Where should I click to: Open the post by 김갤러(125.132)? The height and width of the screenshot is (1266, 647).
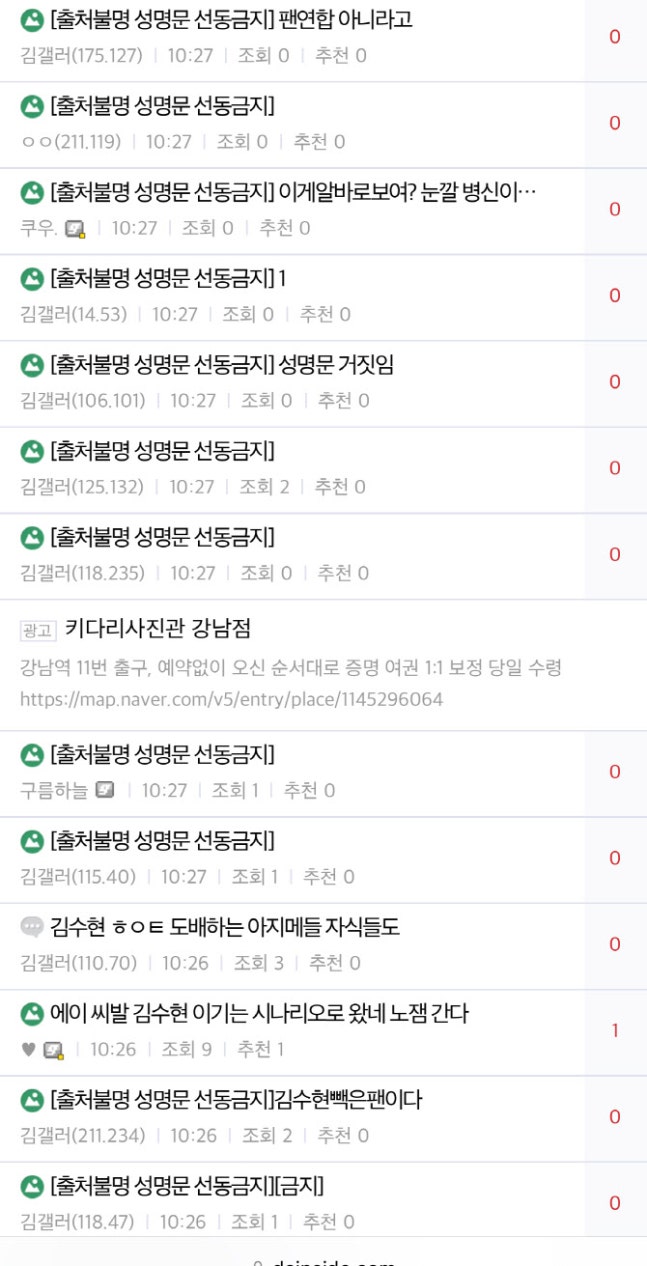pos(162,451)
